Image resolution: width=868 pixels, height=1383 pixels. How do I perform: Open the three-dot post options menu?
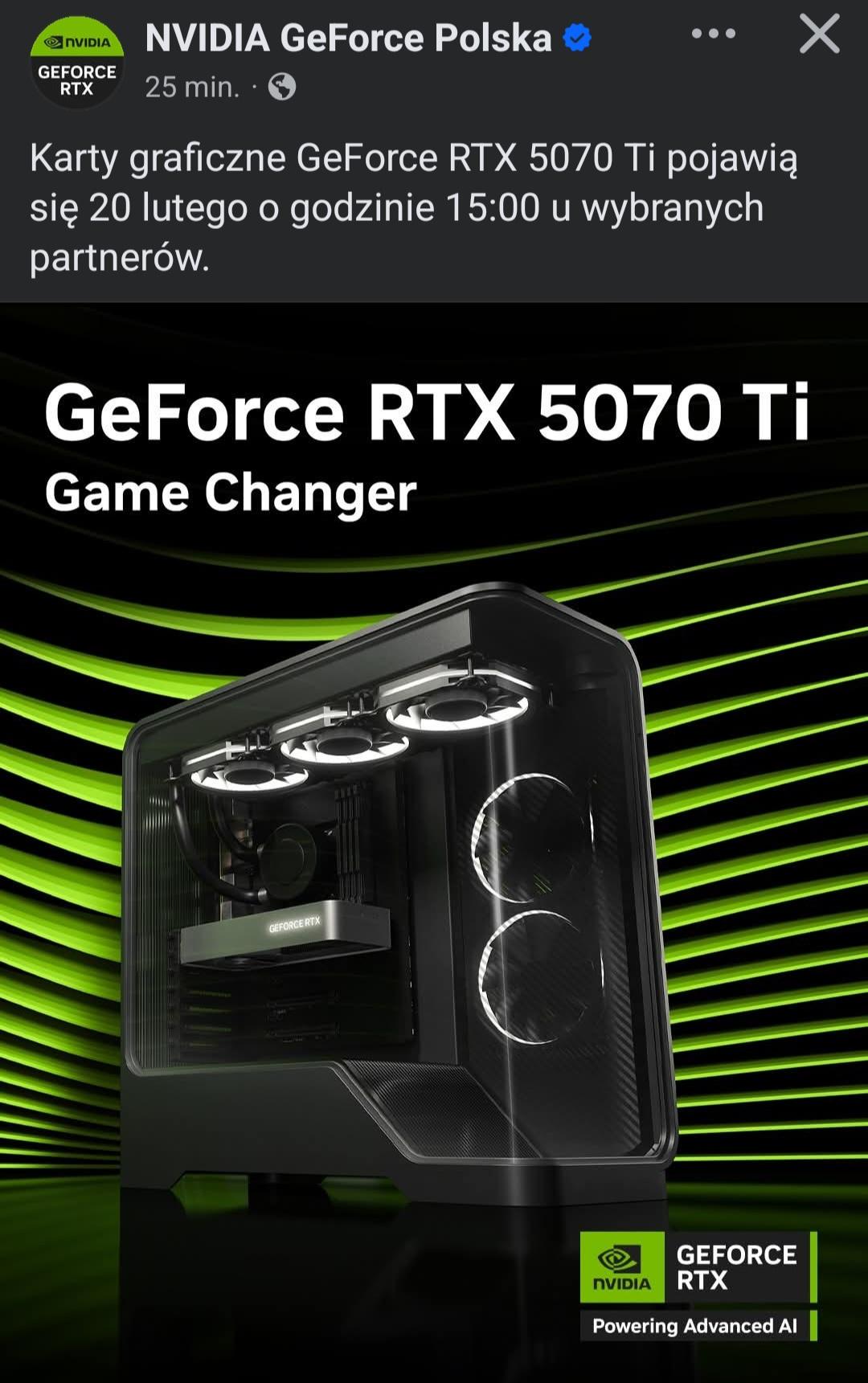(713, 34)
